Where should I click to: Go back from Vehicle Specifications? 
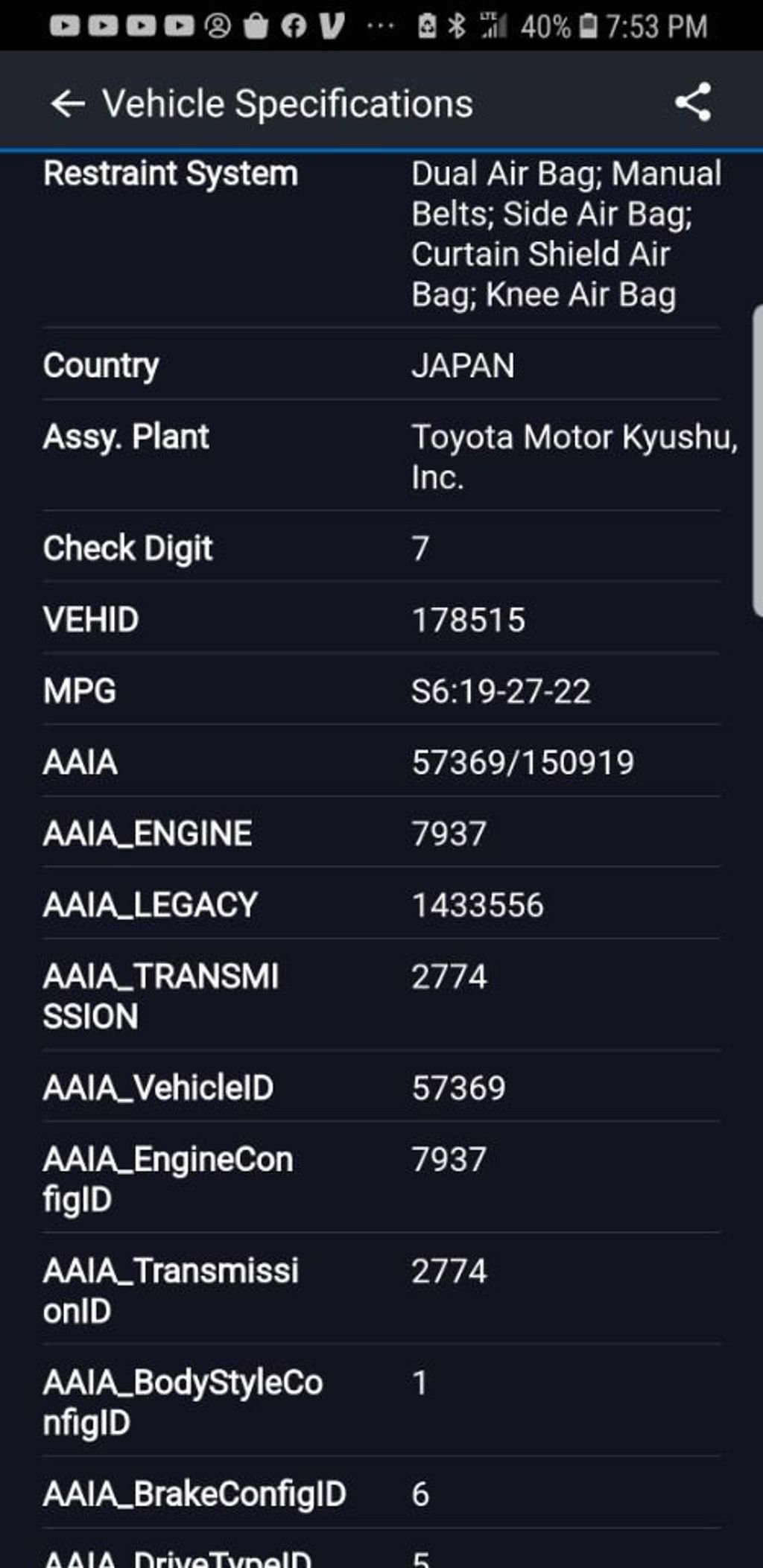pos(67,104)
